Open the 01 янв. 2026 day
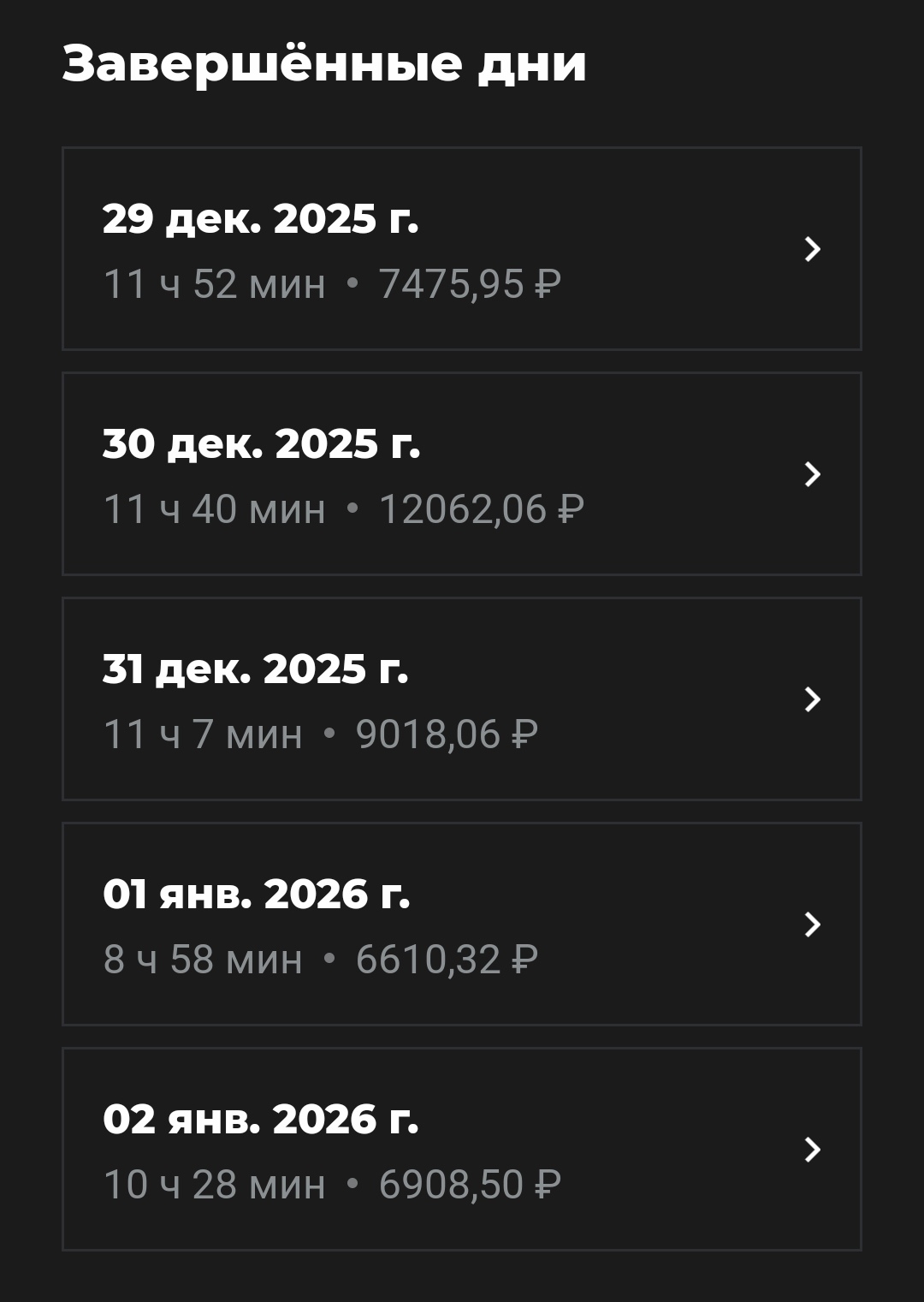The image size is (924, 1302). (461, 924)
